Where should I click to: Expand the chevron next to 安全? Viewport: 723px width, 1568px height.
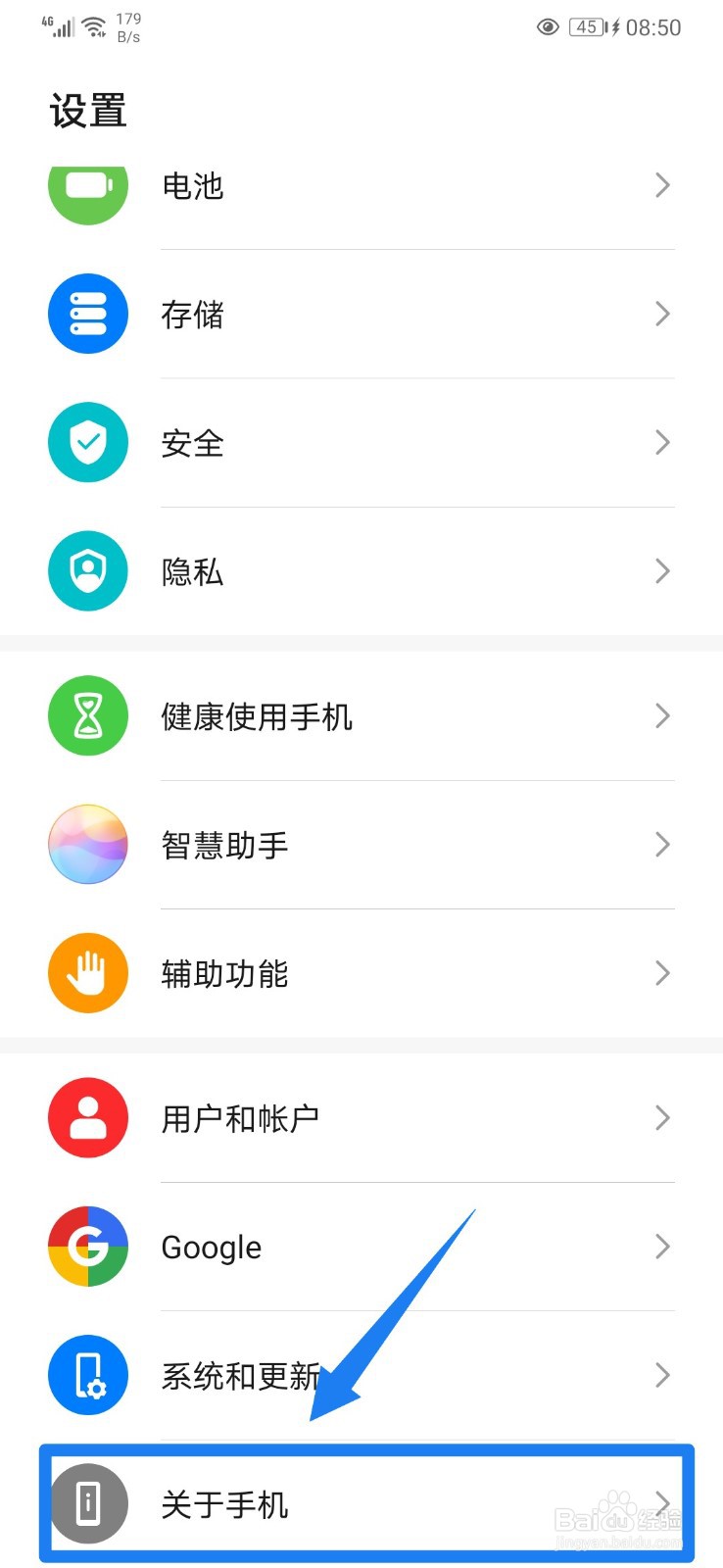(x=662, y=442)
